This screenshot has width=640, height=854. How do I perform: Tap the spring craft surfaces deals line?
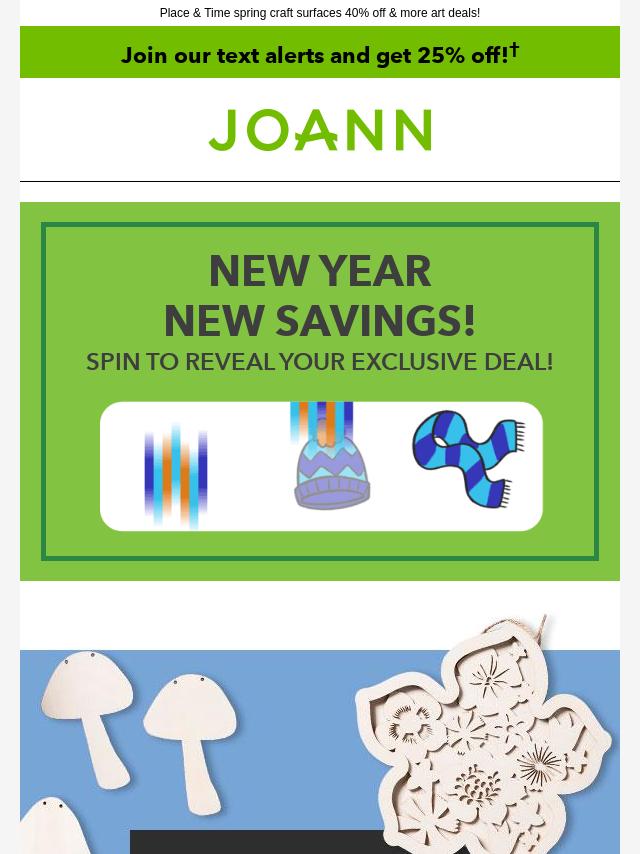click(320, 13)
